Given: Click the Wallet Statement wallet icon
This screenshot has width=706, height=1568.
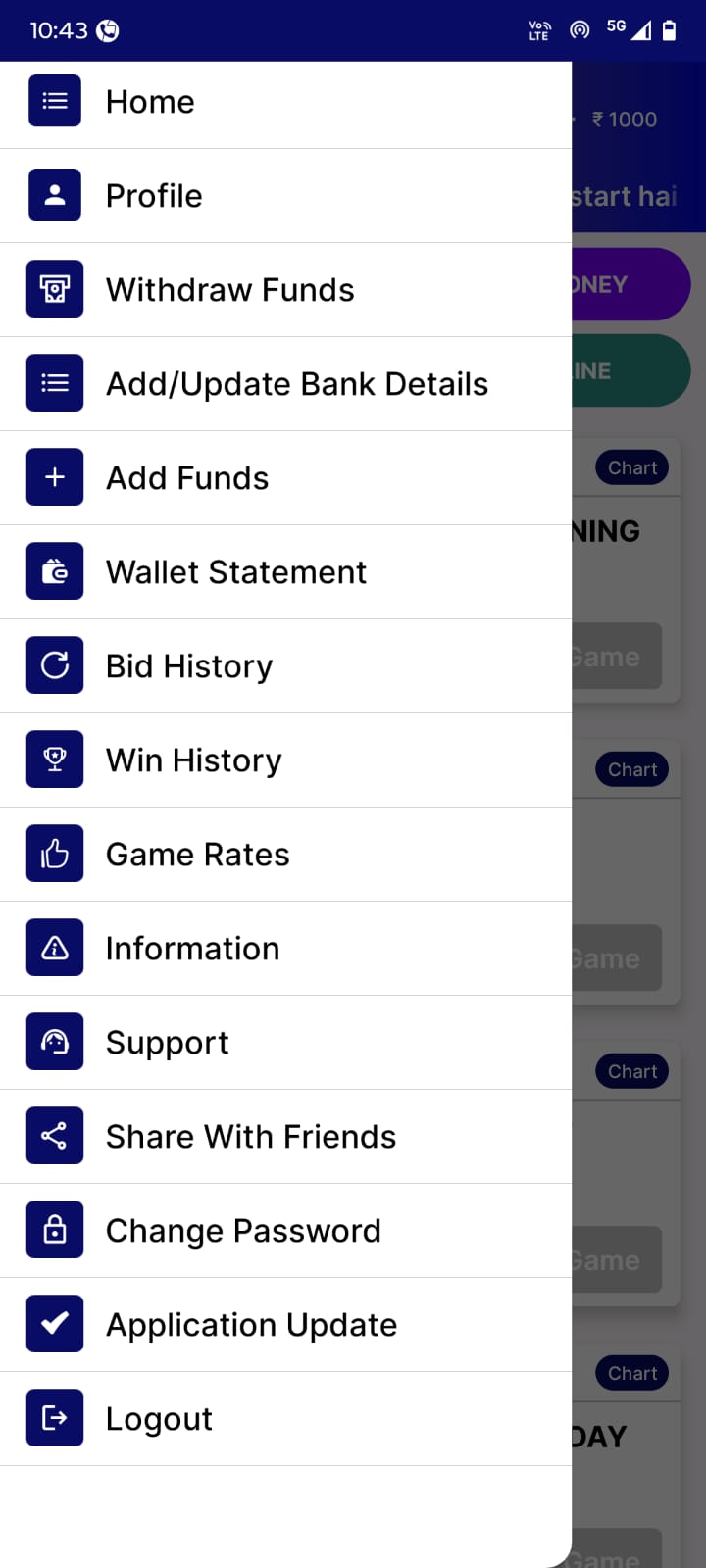Looking at the screenshot, I should click(x=55, y=571).
